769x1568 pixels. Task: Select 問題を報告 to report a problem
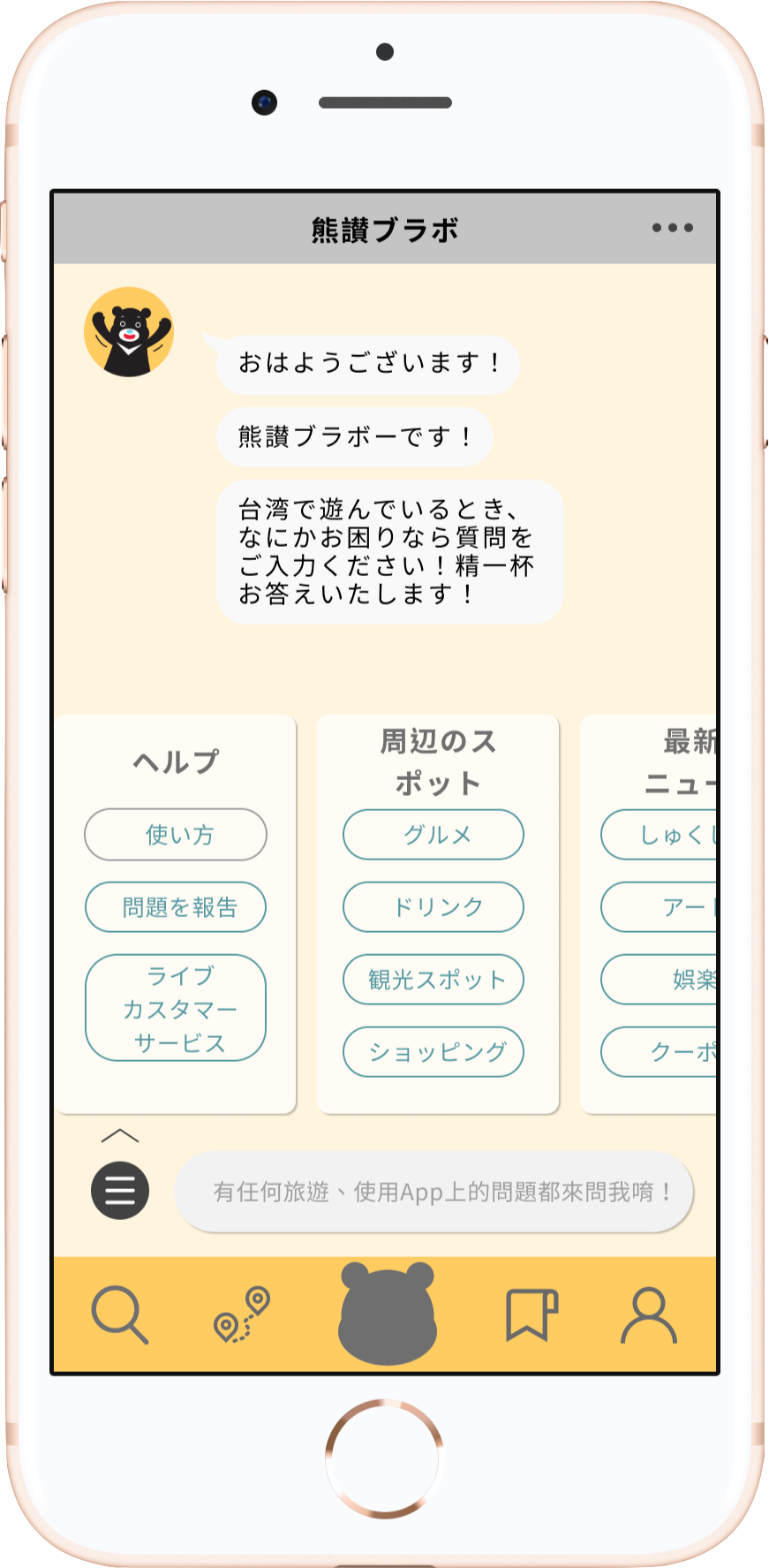pyautogui.click(x=176, y=906)
